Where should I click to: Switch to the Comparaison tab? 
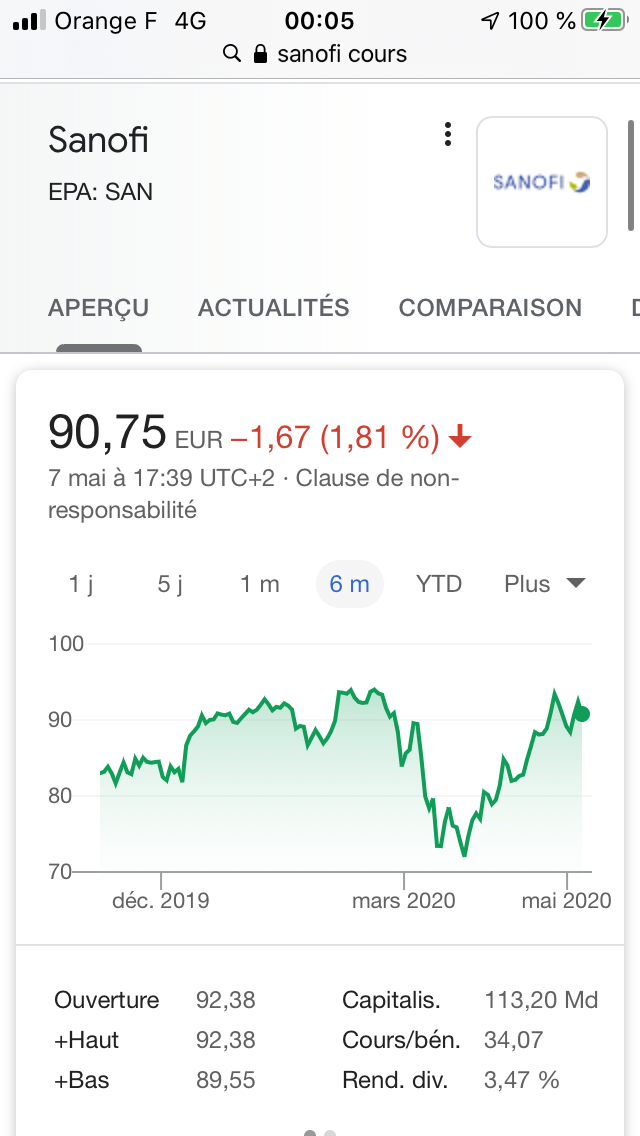(x=490, y=308)
